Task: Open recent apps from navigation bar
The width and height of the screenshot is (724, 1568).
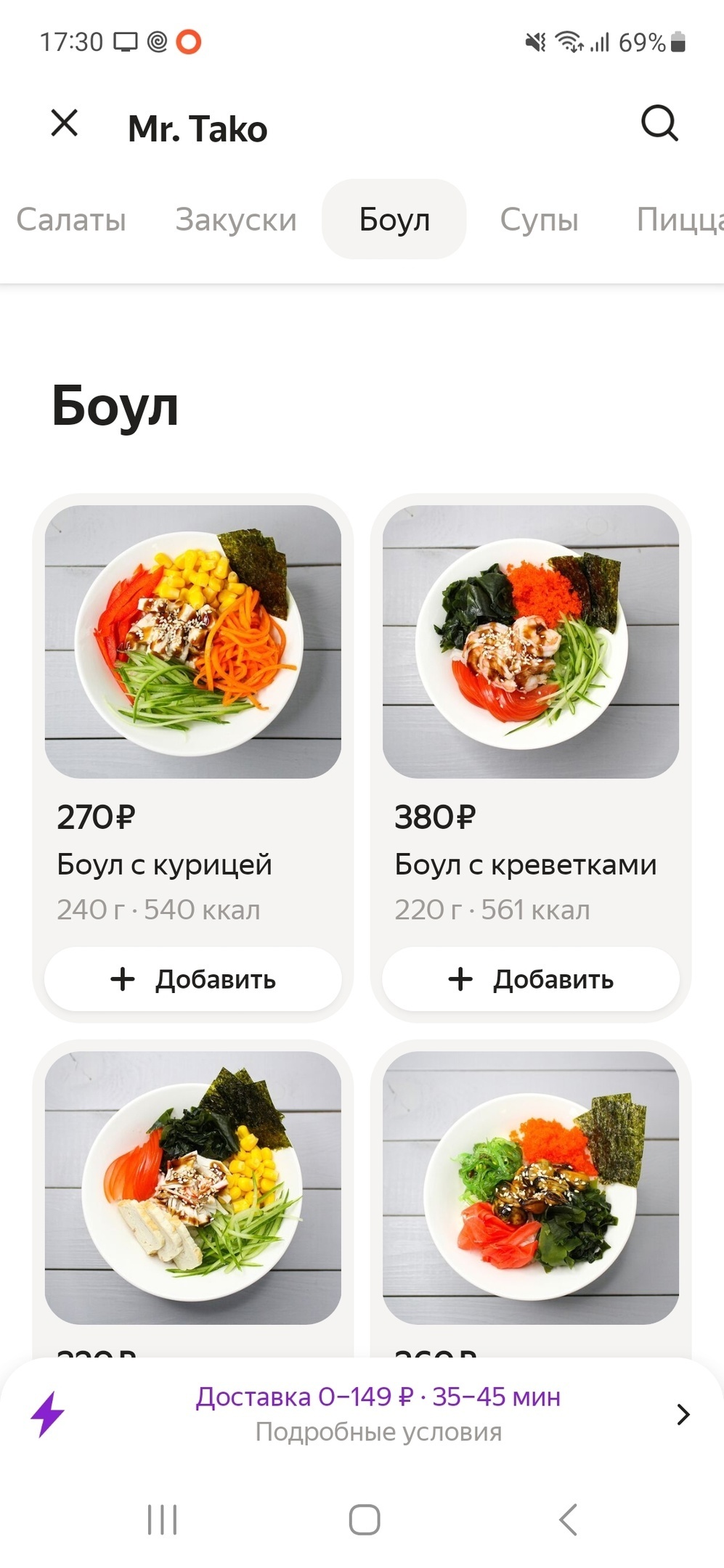Action: [162, 1519]
